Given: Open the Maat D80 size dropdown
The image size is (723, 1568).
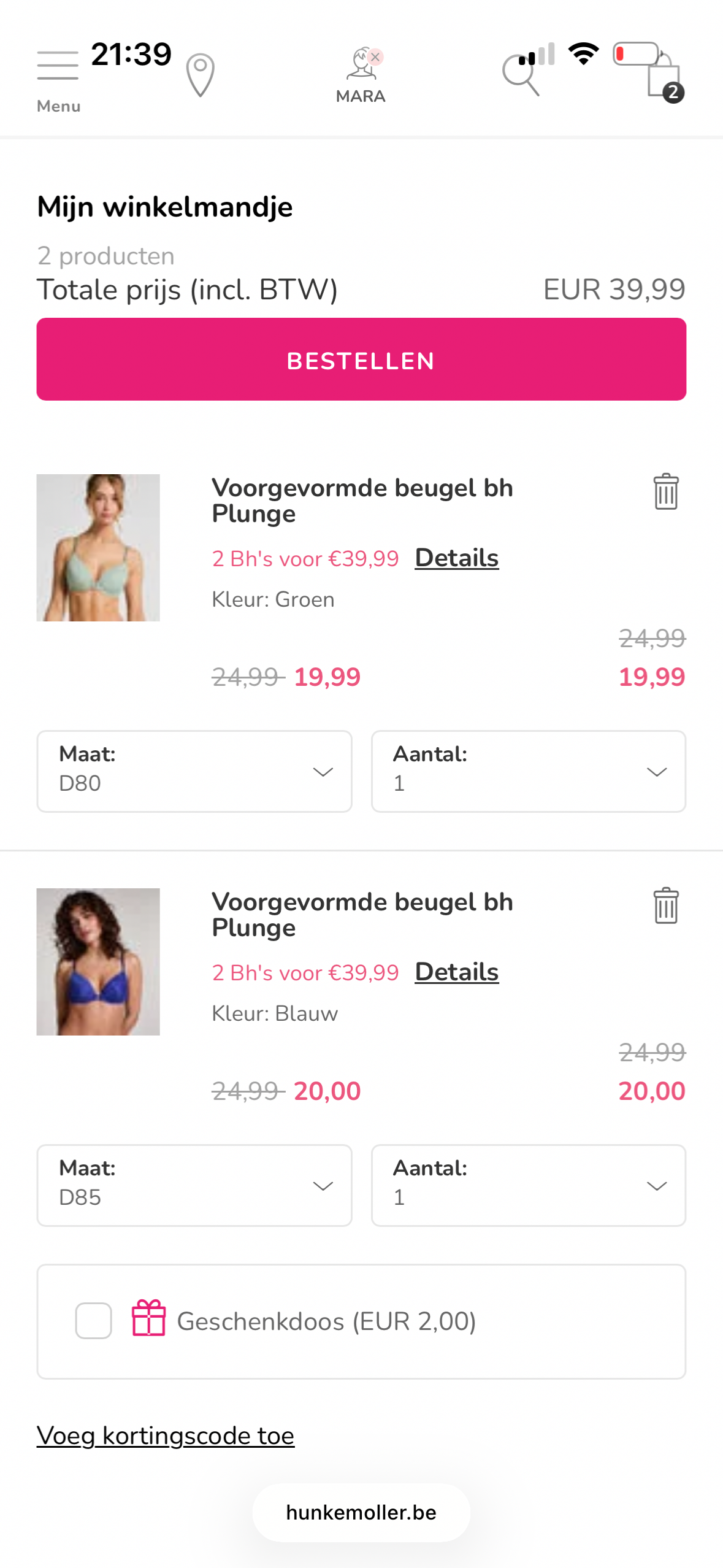Looking at the screenshot, I should (x=194, y=771).
